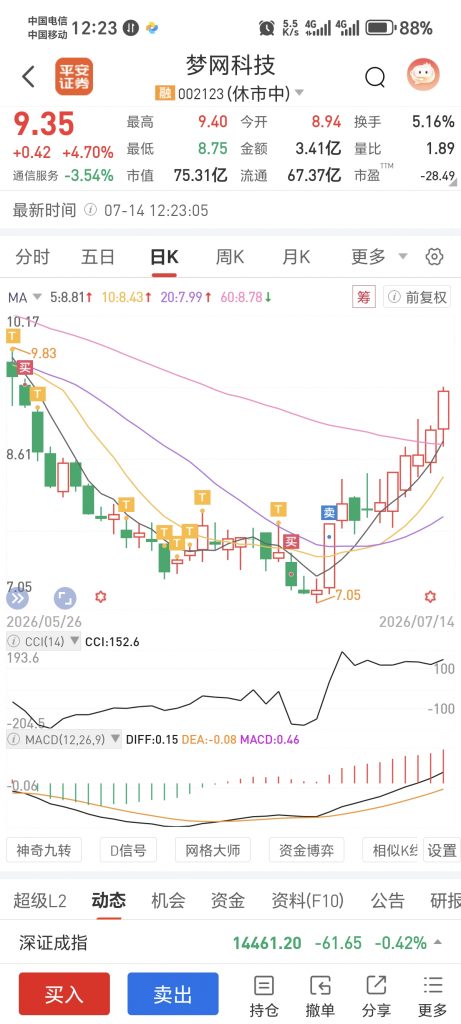Enable the 神奇九转 indicator chip
This screenshot has width=461, height=1024.
coord(44,850)
